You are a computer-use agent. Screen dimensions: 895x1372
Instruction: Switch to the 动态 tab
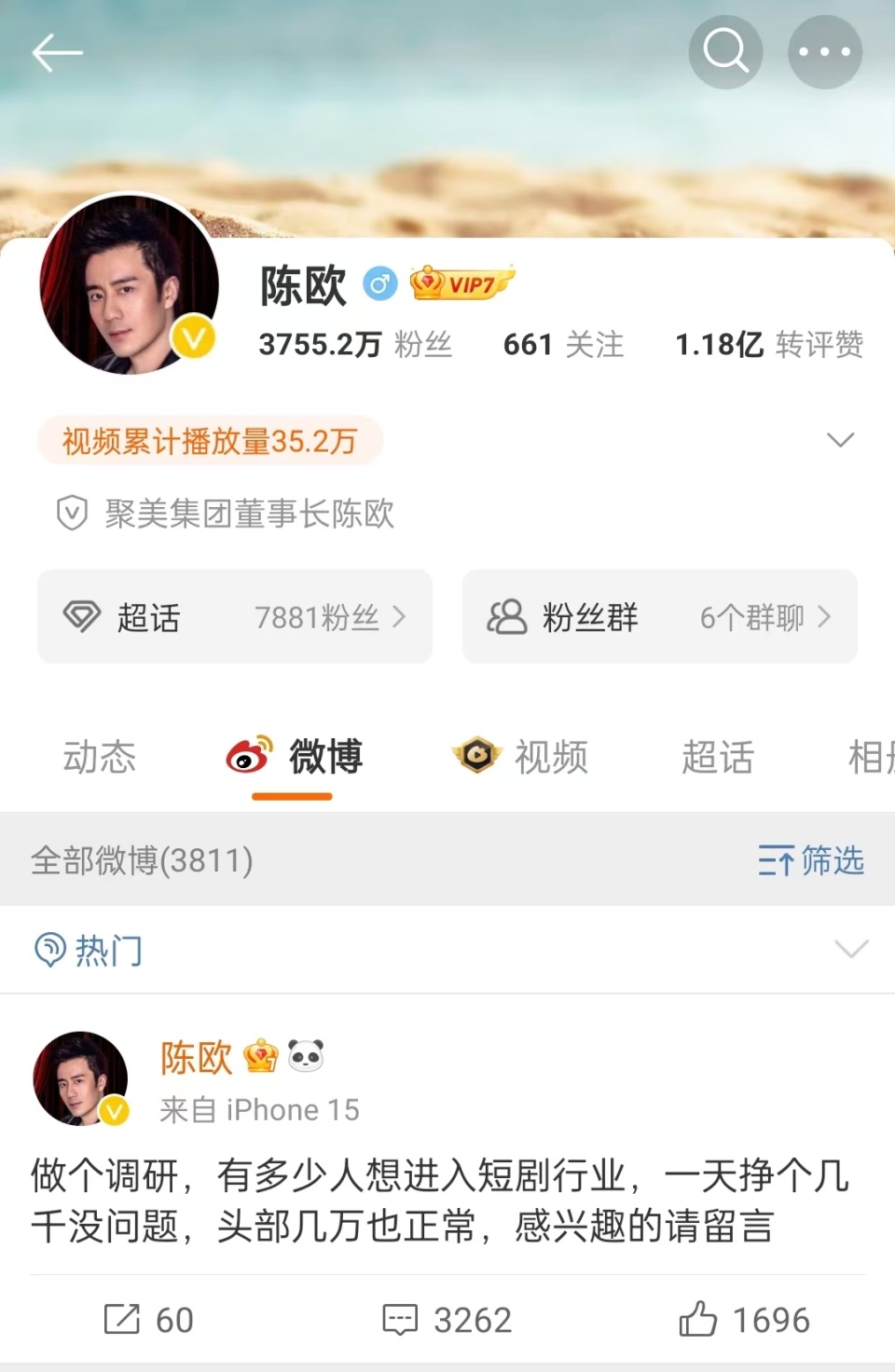[100, 757]
